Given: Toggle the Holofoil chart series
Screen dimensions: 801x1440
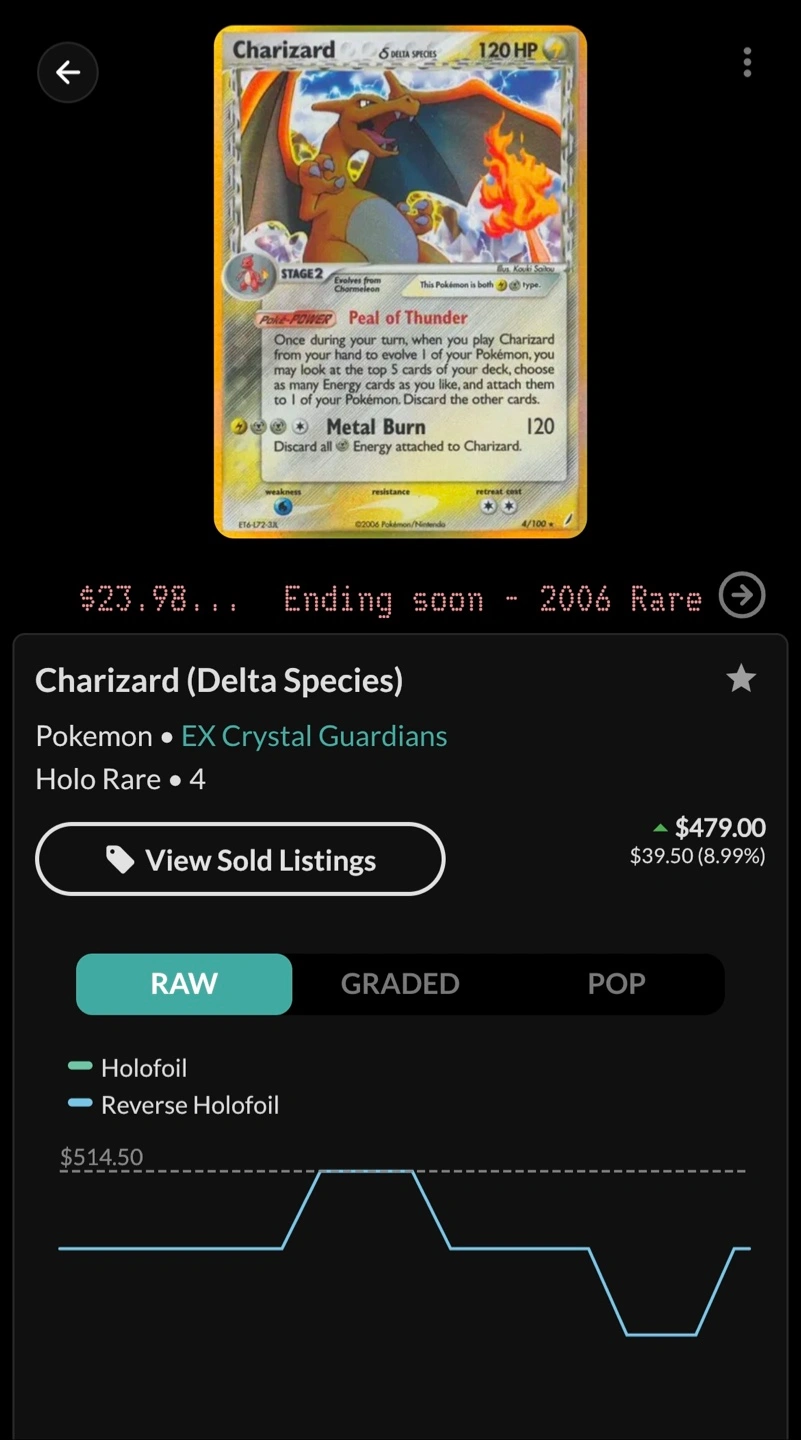Looking at the screenshot, I should 127,1068.
